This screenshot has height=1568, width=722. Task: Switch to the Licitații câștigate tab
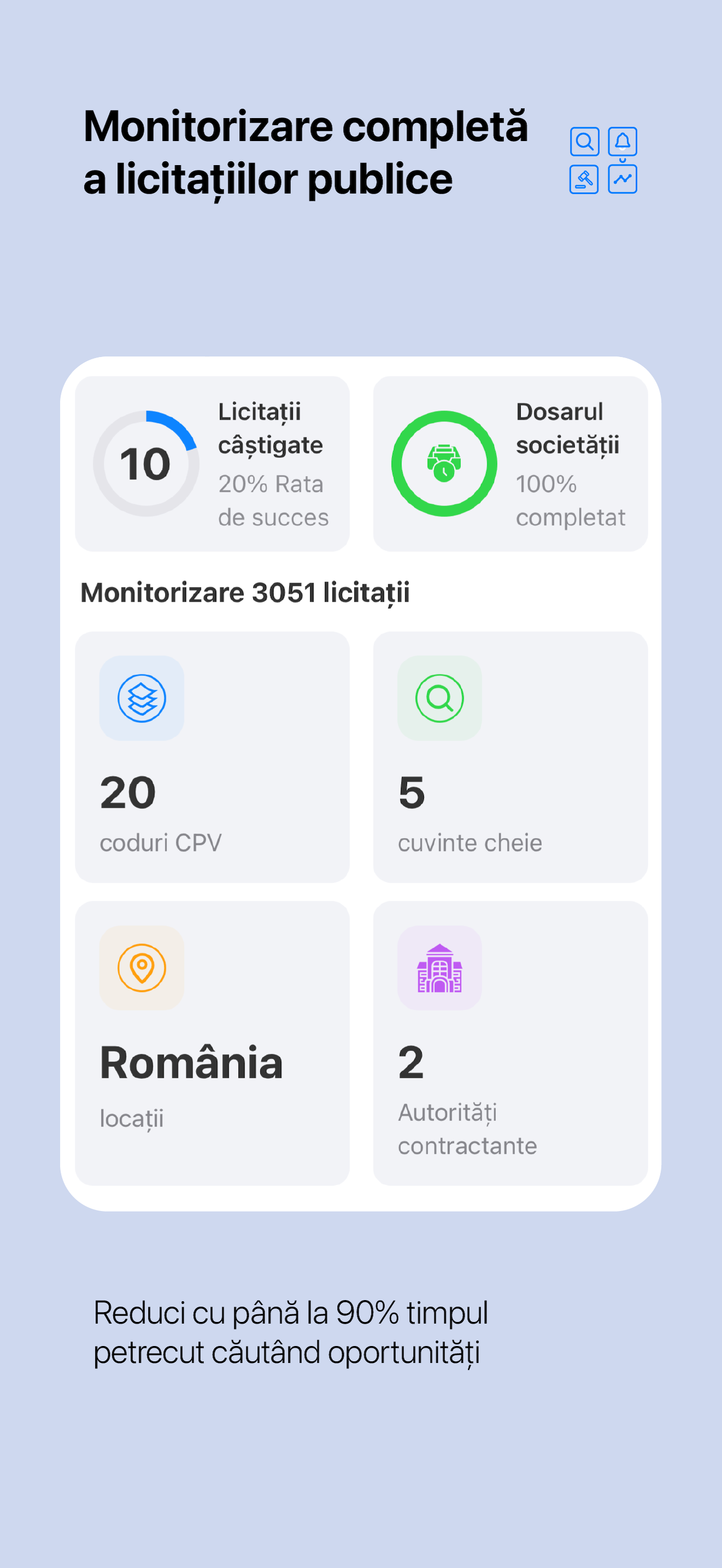pyautogui.click(x=212, y=463)
